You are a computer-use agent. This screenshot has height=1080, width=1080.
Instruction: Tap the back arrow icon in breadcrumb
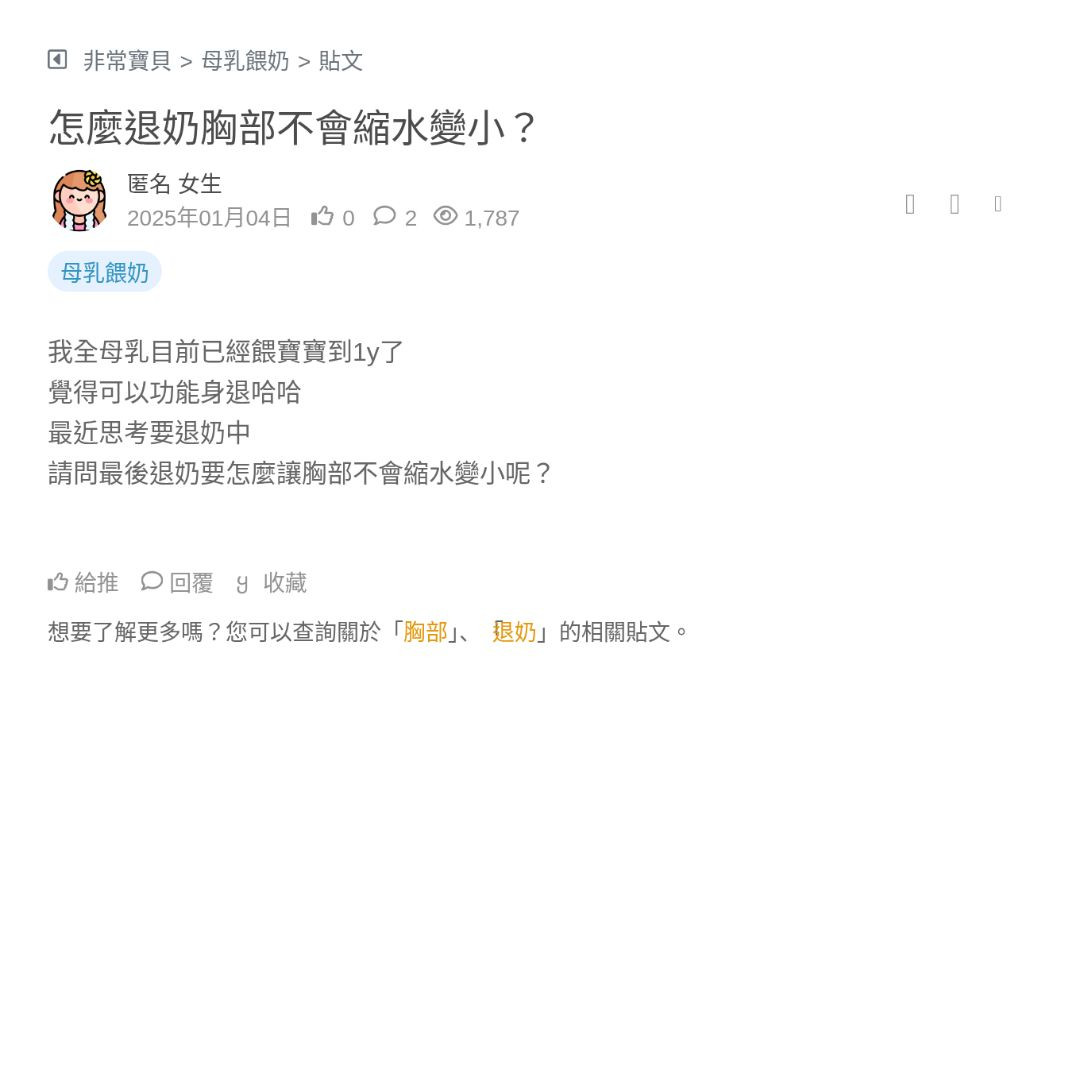[x=57, y=60]
